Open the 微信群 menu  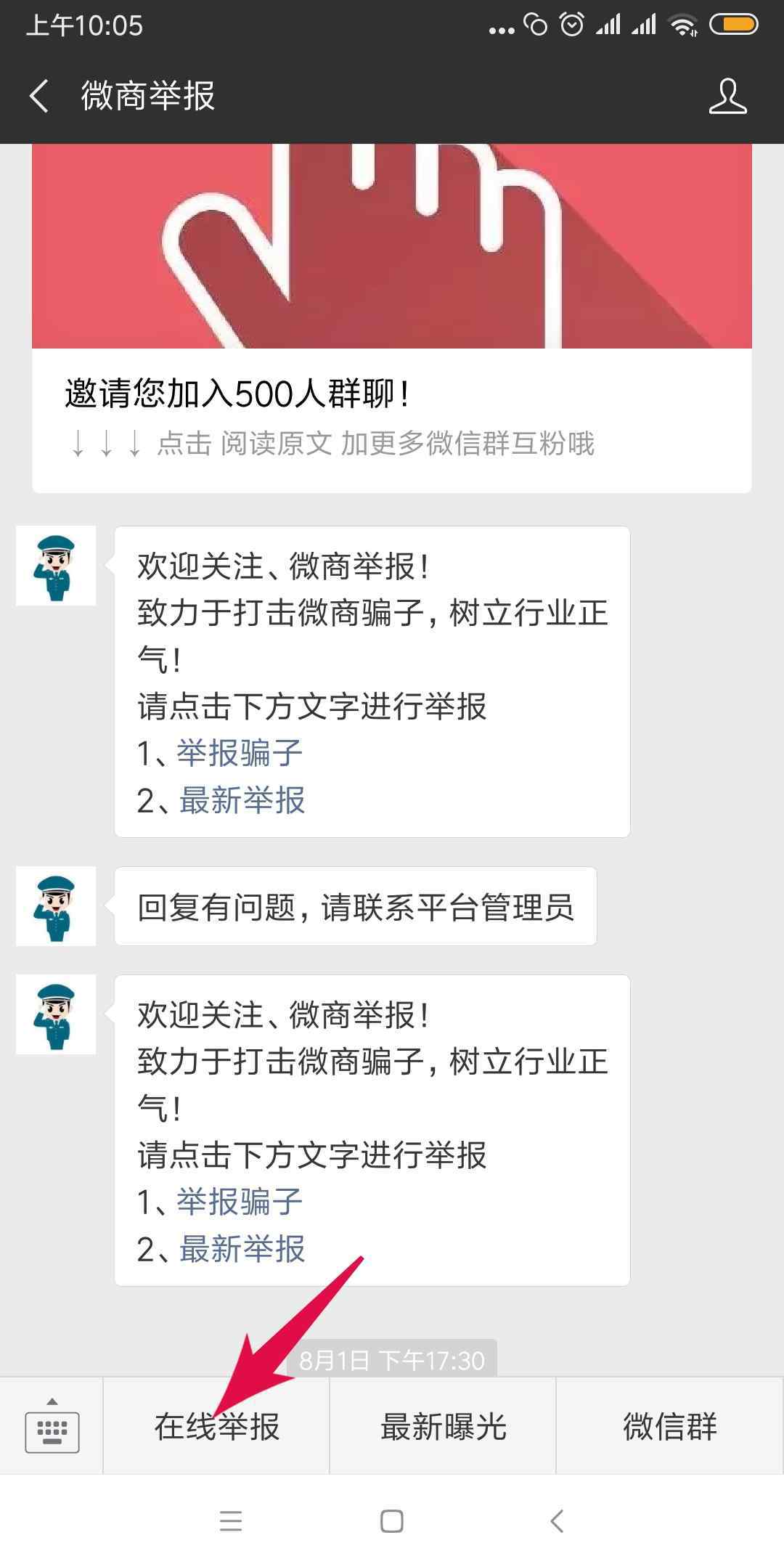(x=669, y=1427)
